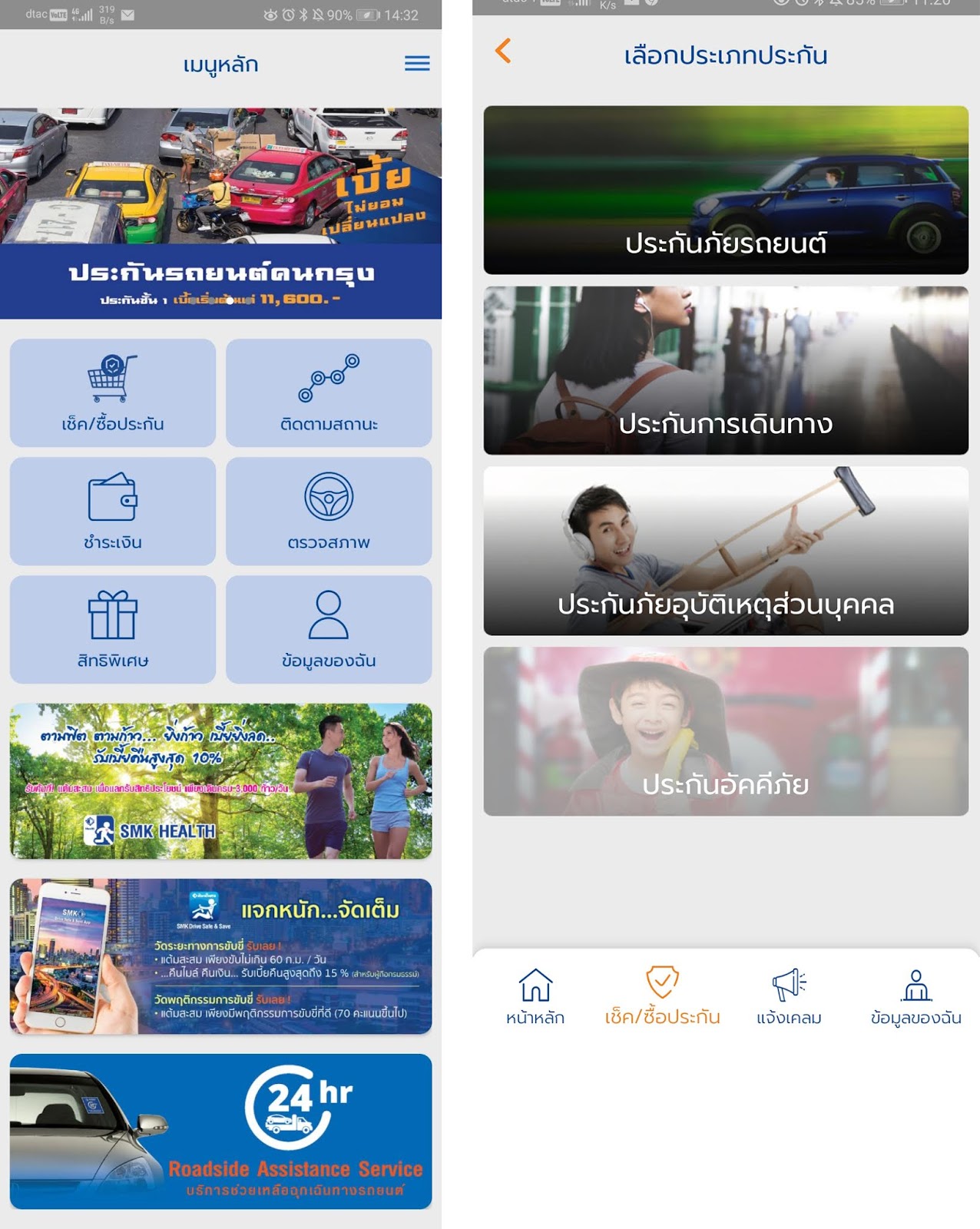This screenshot has width=980, height=1229.
Task: Select ประกันการเดินทาง card
Action: click(726, 370)
